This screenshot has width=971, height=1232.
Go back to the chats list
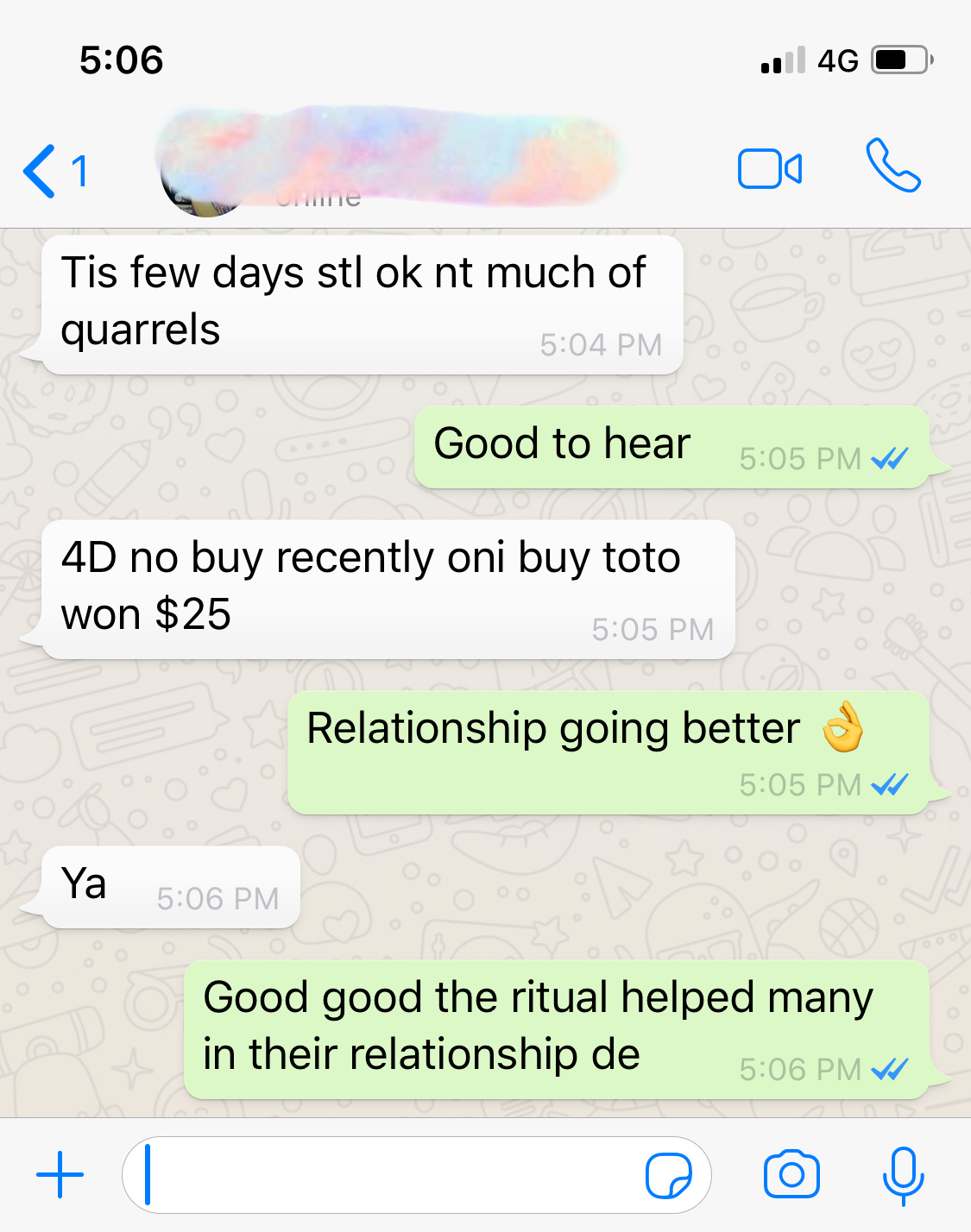[54, 171]
